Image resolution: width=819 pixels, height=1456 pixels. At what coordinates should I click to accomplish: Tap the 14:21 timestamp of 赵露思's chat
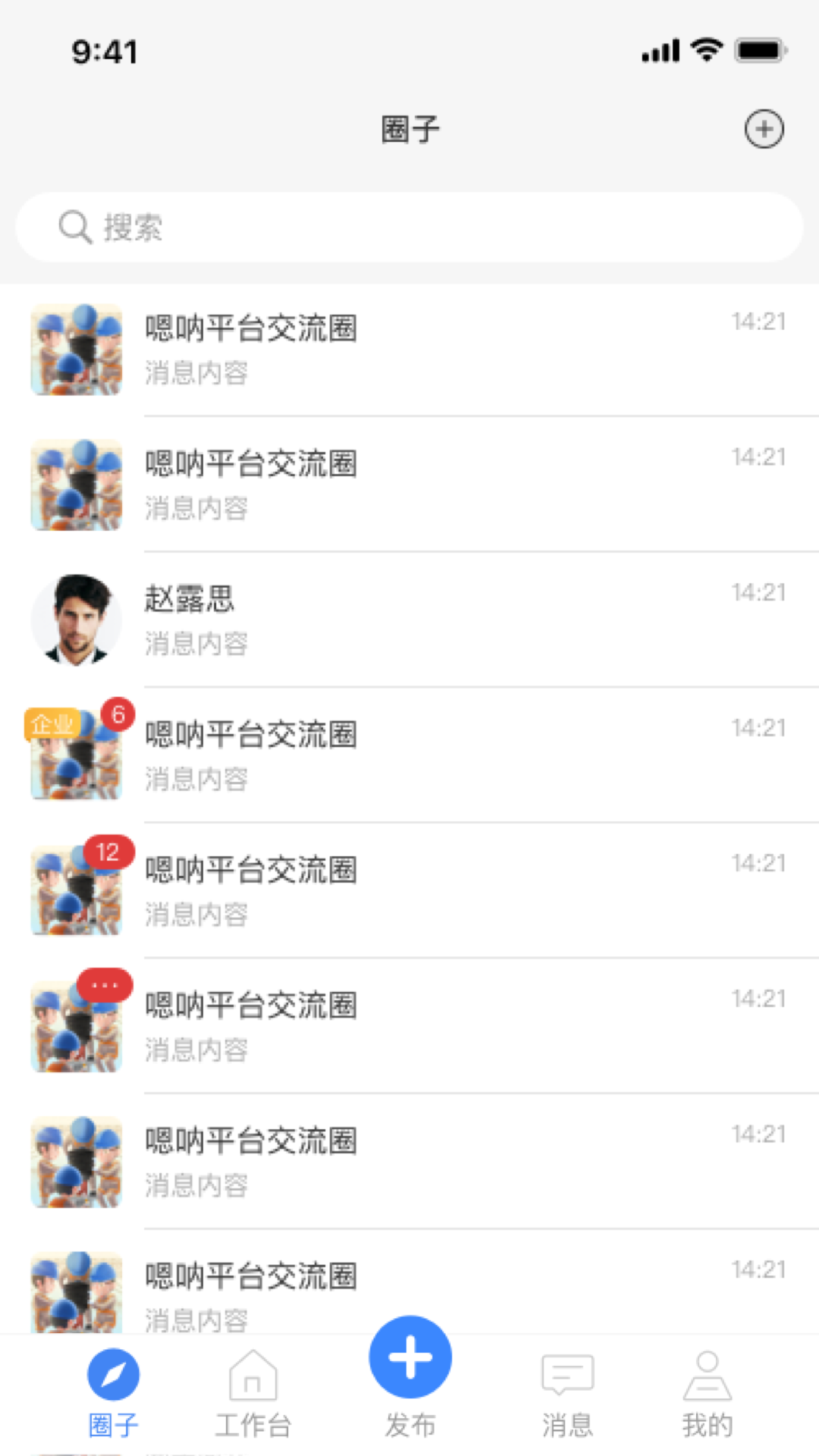(x=758, y=592)
